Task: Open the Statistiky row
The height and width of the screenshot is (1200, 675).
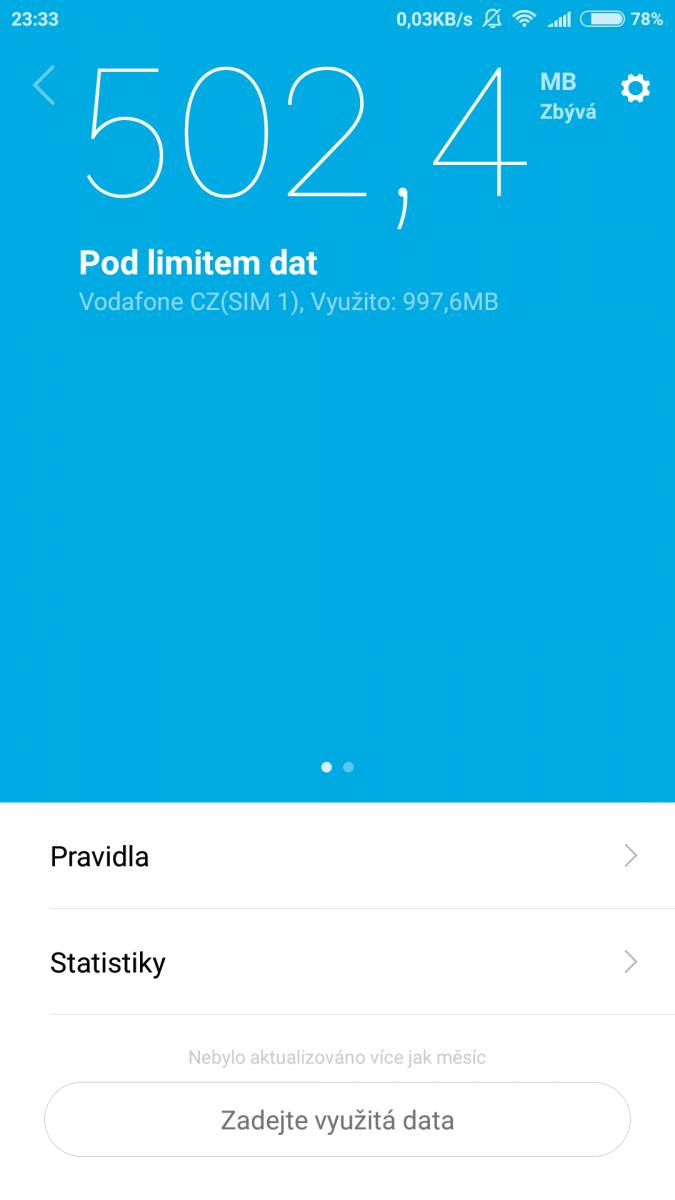Action: pos(337,962)
